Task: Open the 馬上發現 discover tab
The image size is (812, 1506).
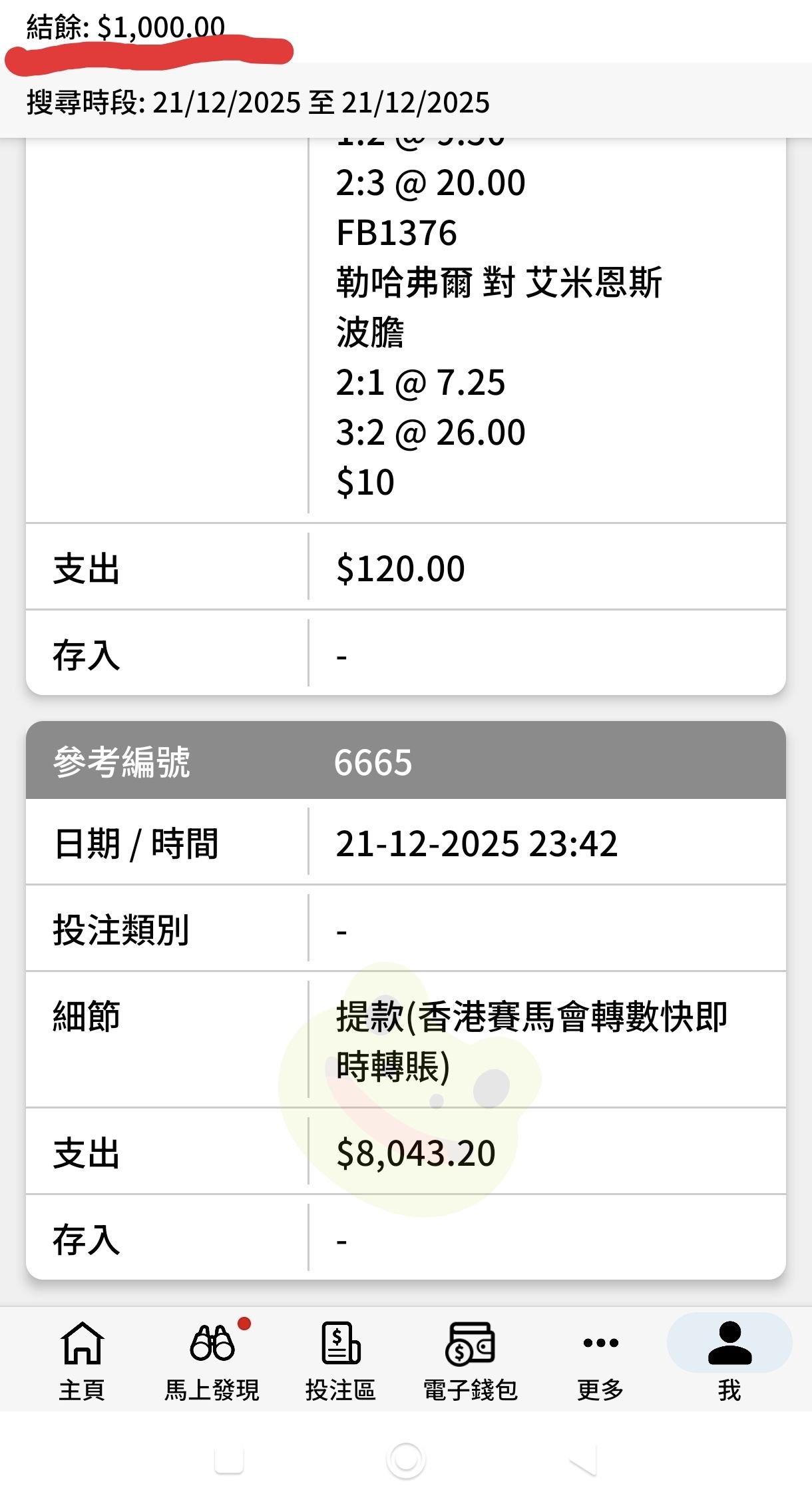Action: coord(212,1360)
